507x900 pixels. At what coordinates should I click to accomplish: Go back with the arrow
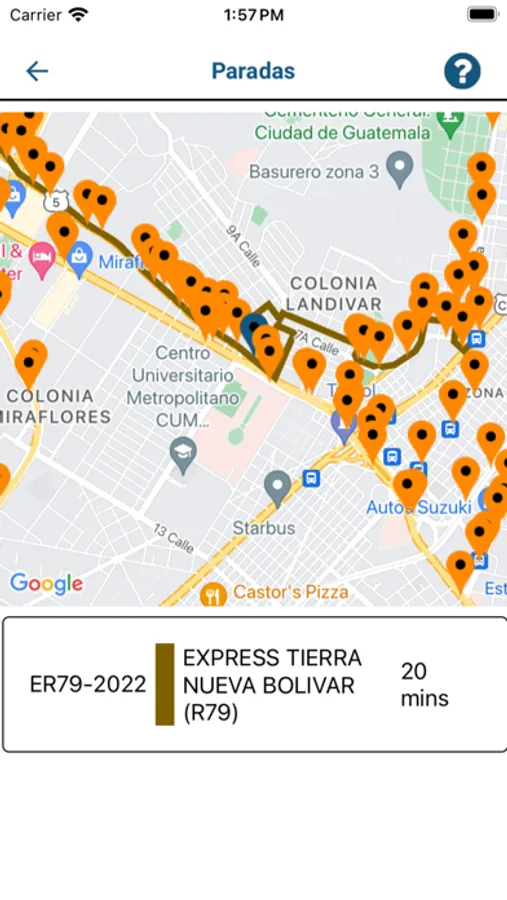(37, 71)
